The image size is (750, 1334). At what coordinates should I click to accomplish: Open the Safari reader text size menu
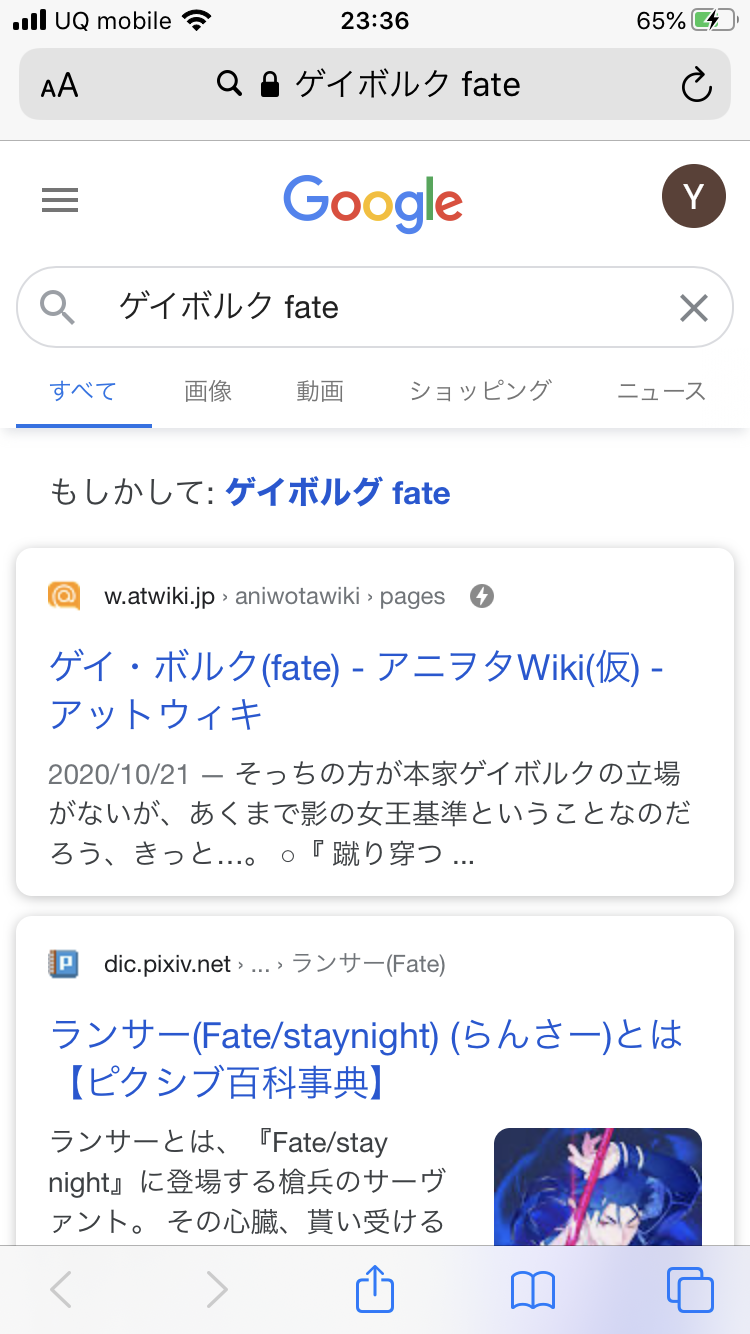pos(60,85)
